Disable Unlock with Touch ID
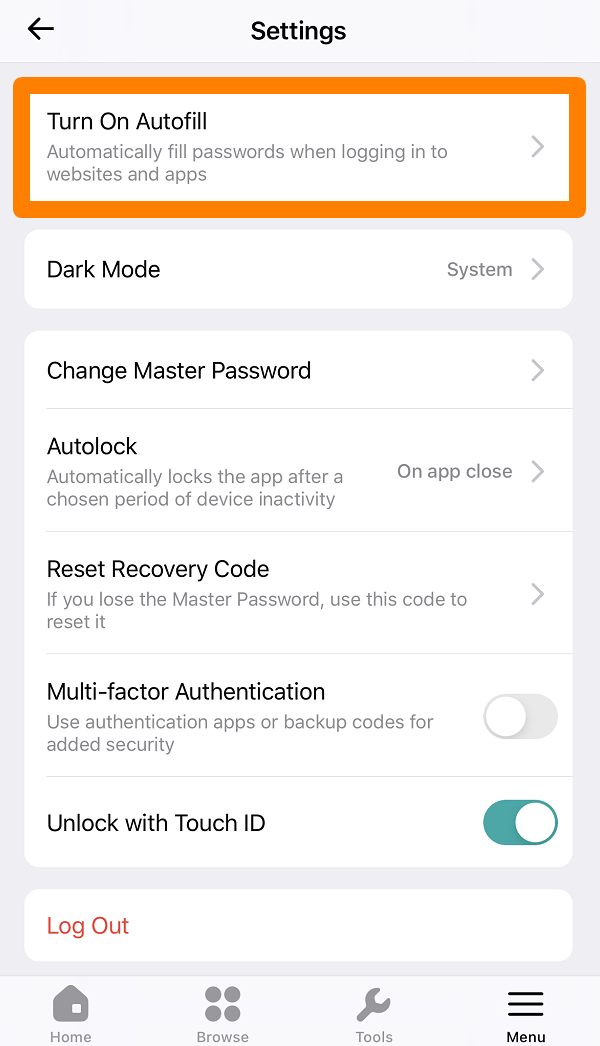Image resolution: width=600 pixels, height=1046 pixels. click(x=521, y=823)
